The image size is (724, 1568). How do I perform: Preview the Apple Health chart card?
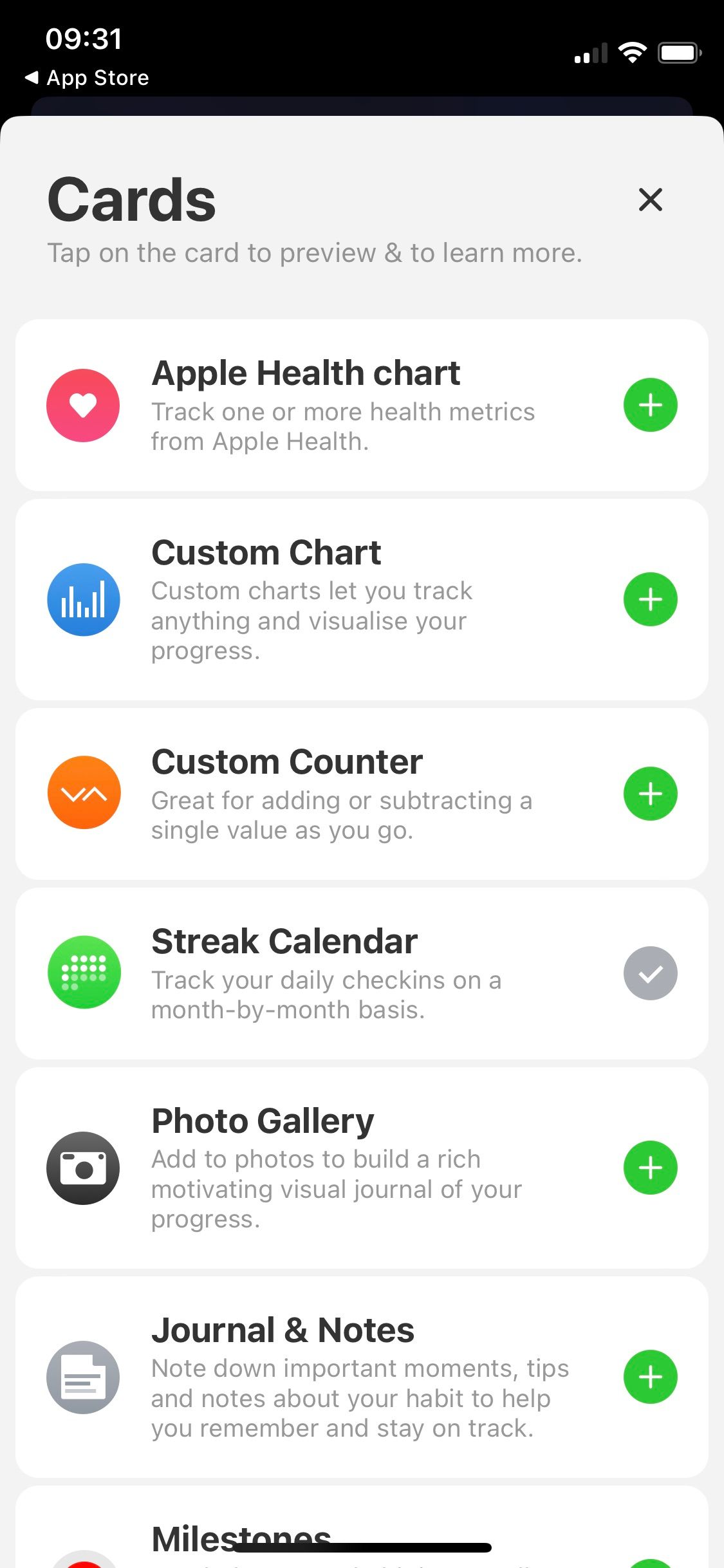pos(341,406)
